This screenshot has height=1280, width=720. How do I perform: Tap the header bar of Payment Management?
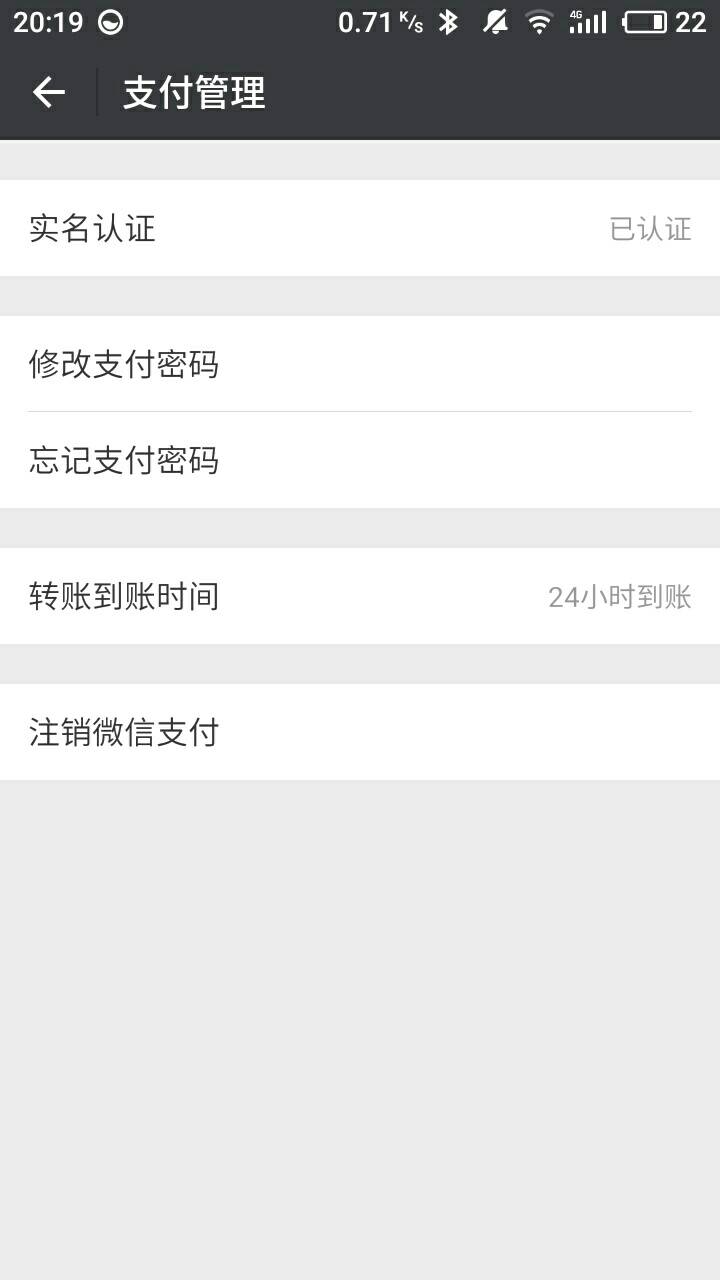pyautogui.click(x=360, y=91)
